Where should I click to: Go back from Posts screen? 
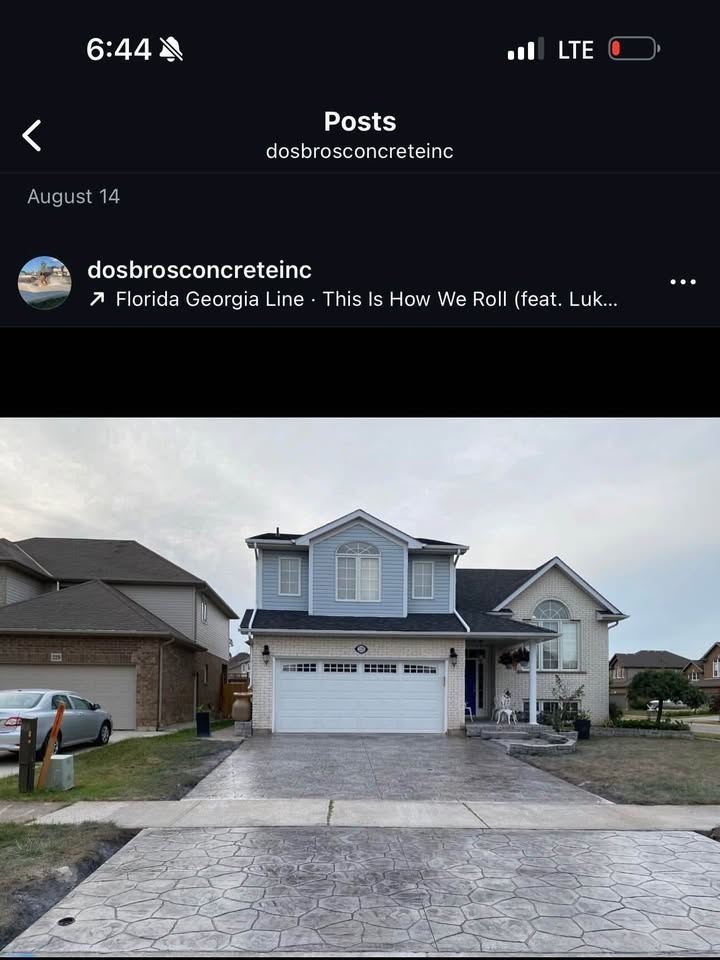pos(32,135)
